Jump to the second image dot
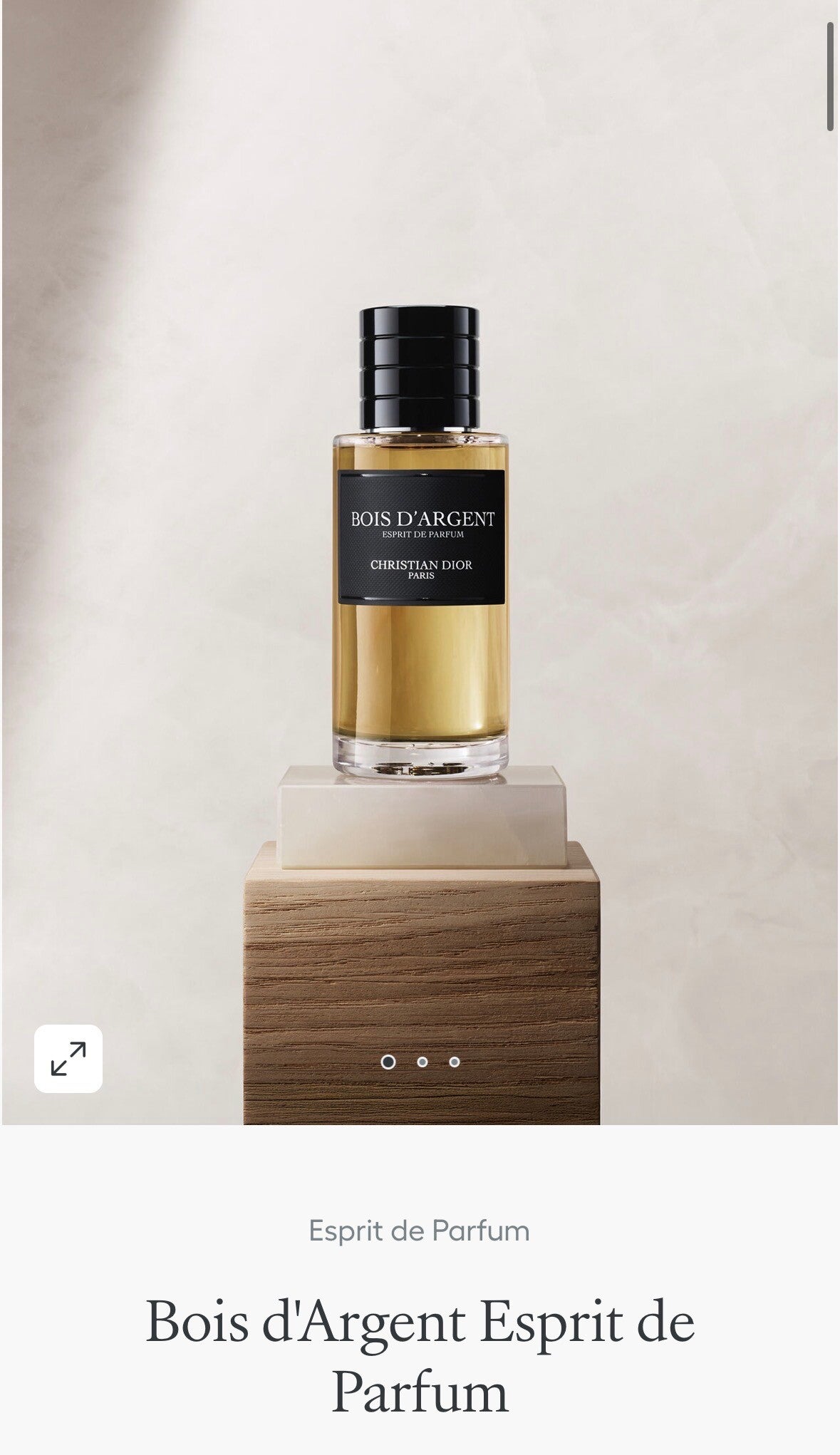The width and height of the screenshot is (840, 1455). pyautogui.click(x=422, y=1062)
